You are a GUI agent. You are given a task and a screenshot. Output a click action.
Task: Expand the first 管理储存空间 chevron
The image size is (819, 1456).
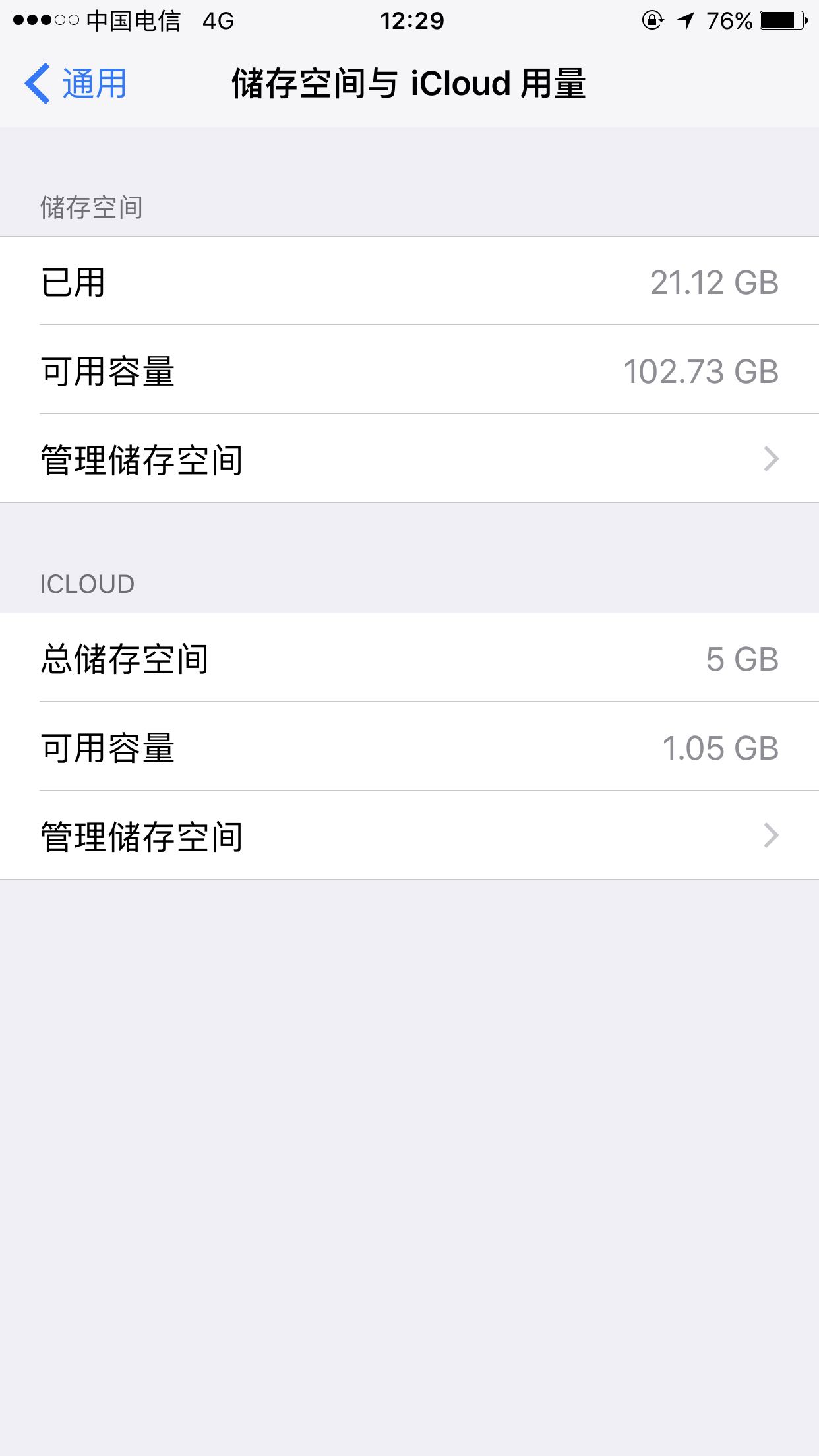(x=770, y=459)
